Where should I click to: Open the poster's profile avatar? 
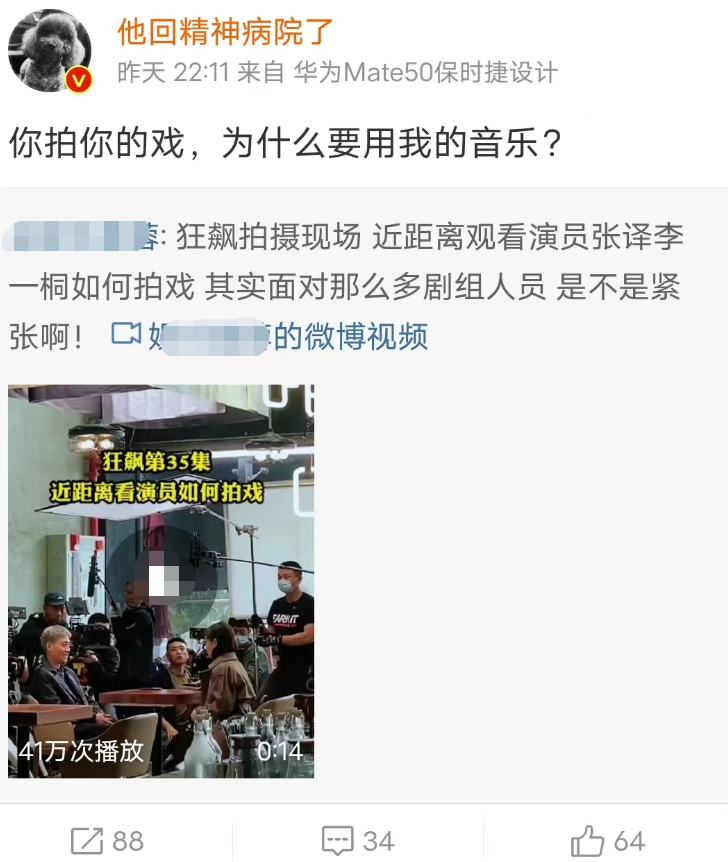pyautogui.click(x=50, y=51)
